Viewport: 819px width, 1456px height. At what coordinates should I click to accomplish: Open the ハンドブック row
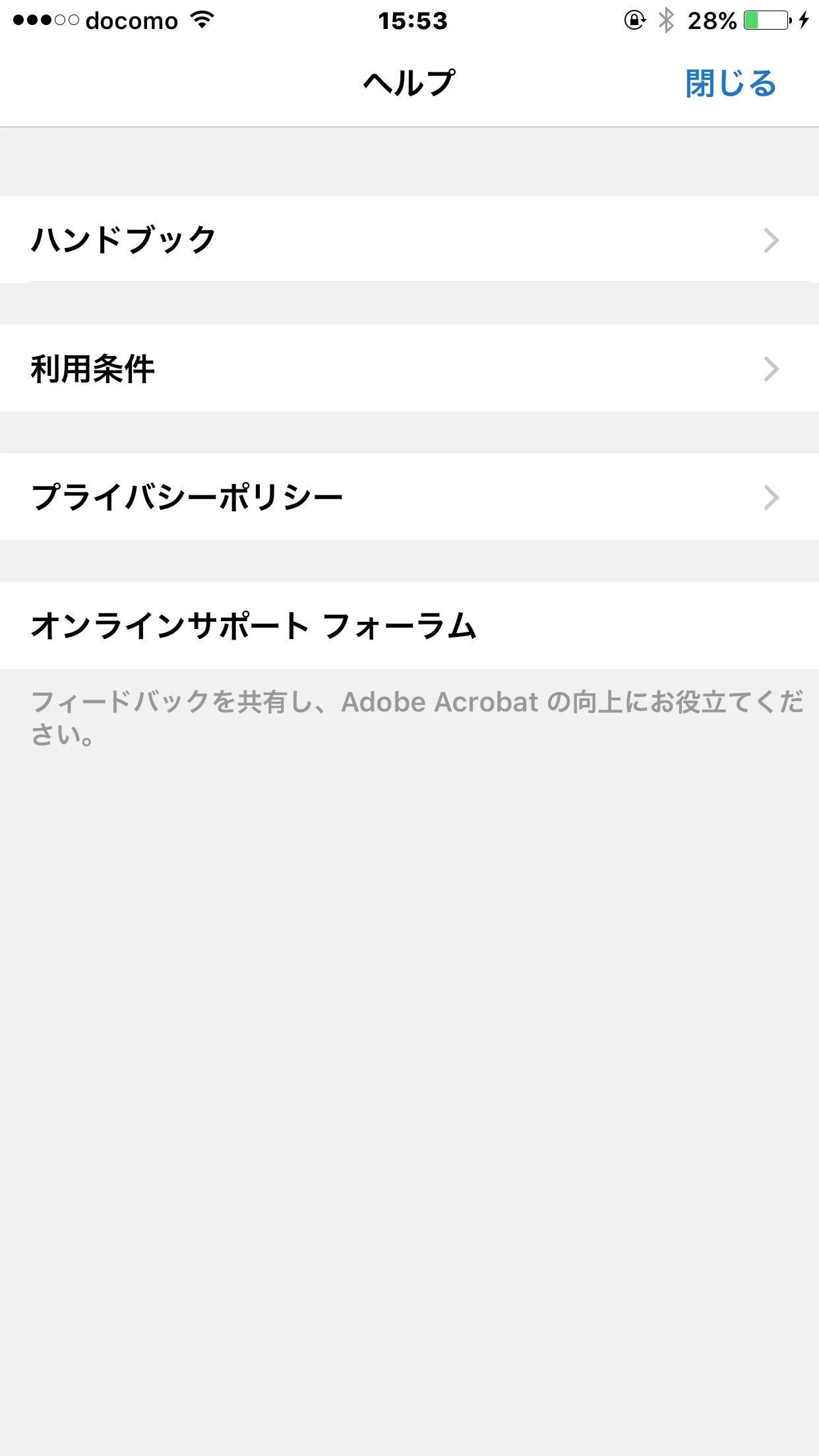point(409,239)
